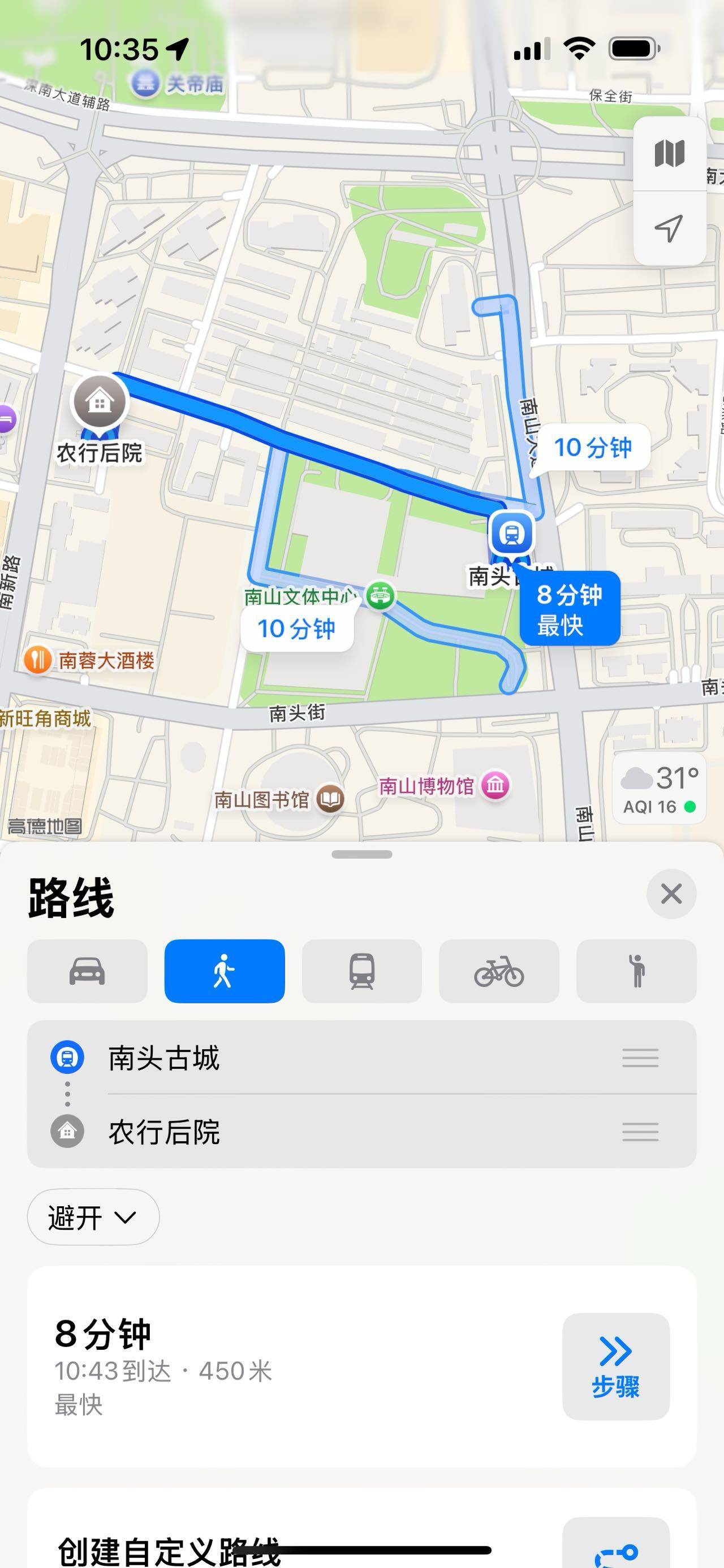Viewport: 724px width, 1568px height.
Task: Expand the 避开 avoid options
Action: tap(93, 1218)
